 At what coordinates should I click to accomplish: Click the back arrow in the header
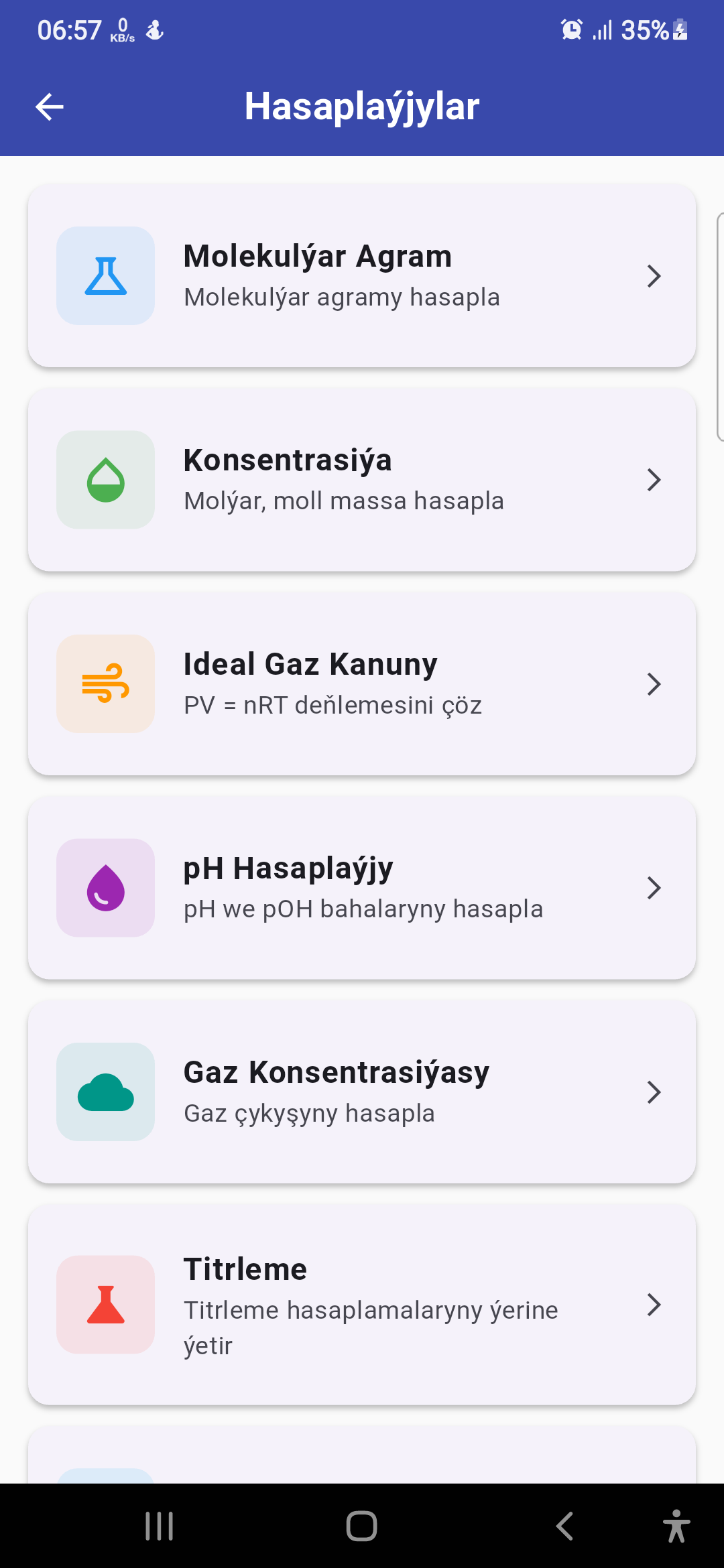tap(49, 106)
